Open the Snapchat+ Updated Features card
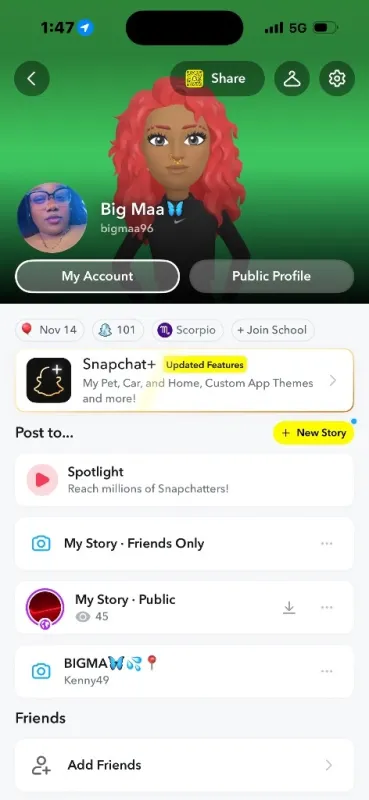Viewport: 369px width, 800px height. coord(184,380)
